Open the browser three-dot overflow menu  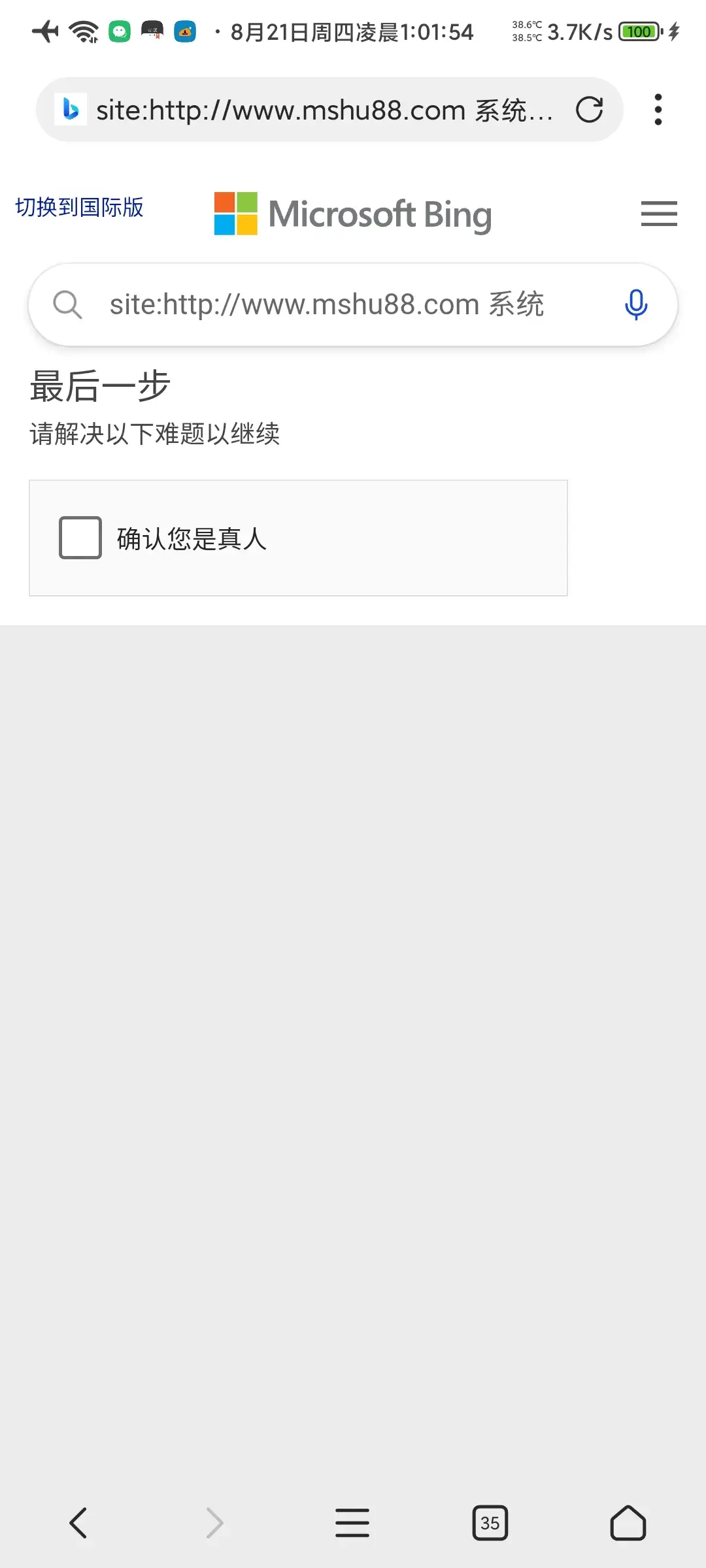(658, 110)
